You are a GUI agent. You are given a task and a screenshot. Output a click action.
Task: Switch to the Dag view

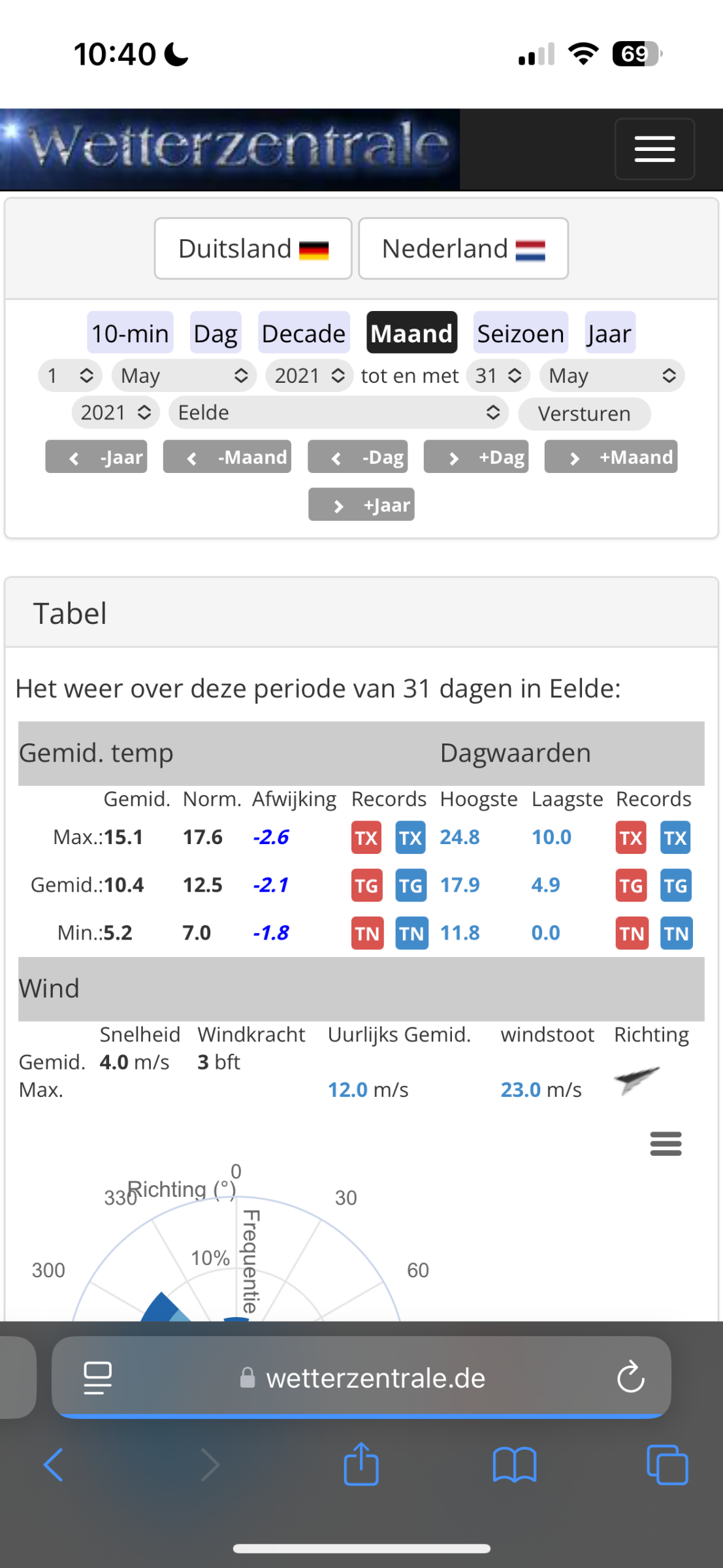tap(215, 333)
